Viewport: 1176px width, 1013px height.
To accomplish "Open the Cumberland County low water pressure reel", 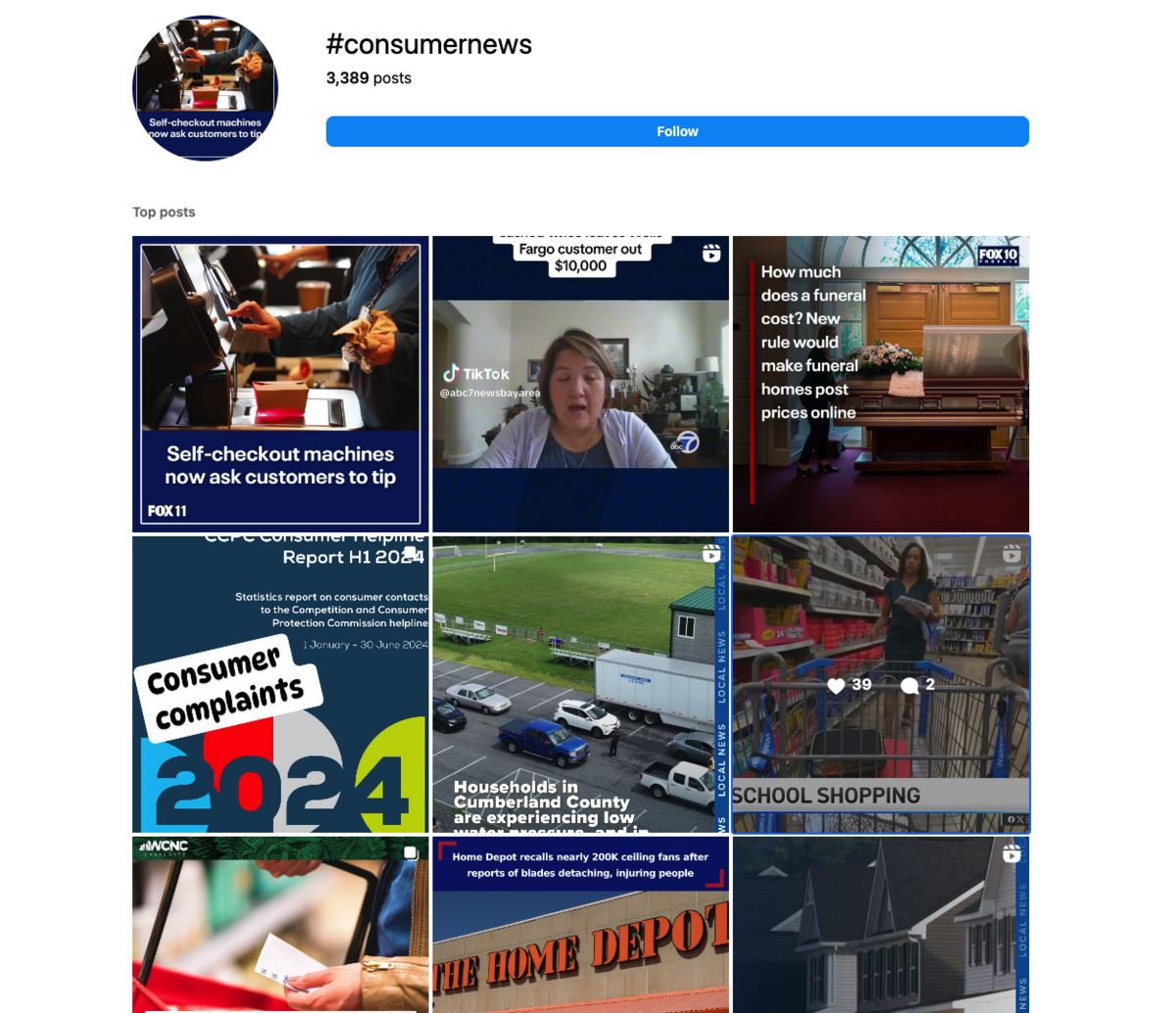I will tap(580, 684).
